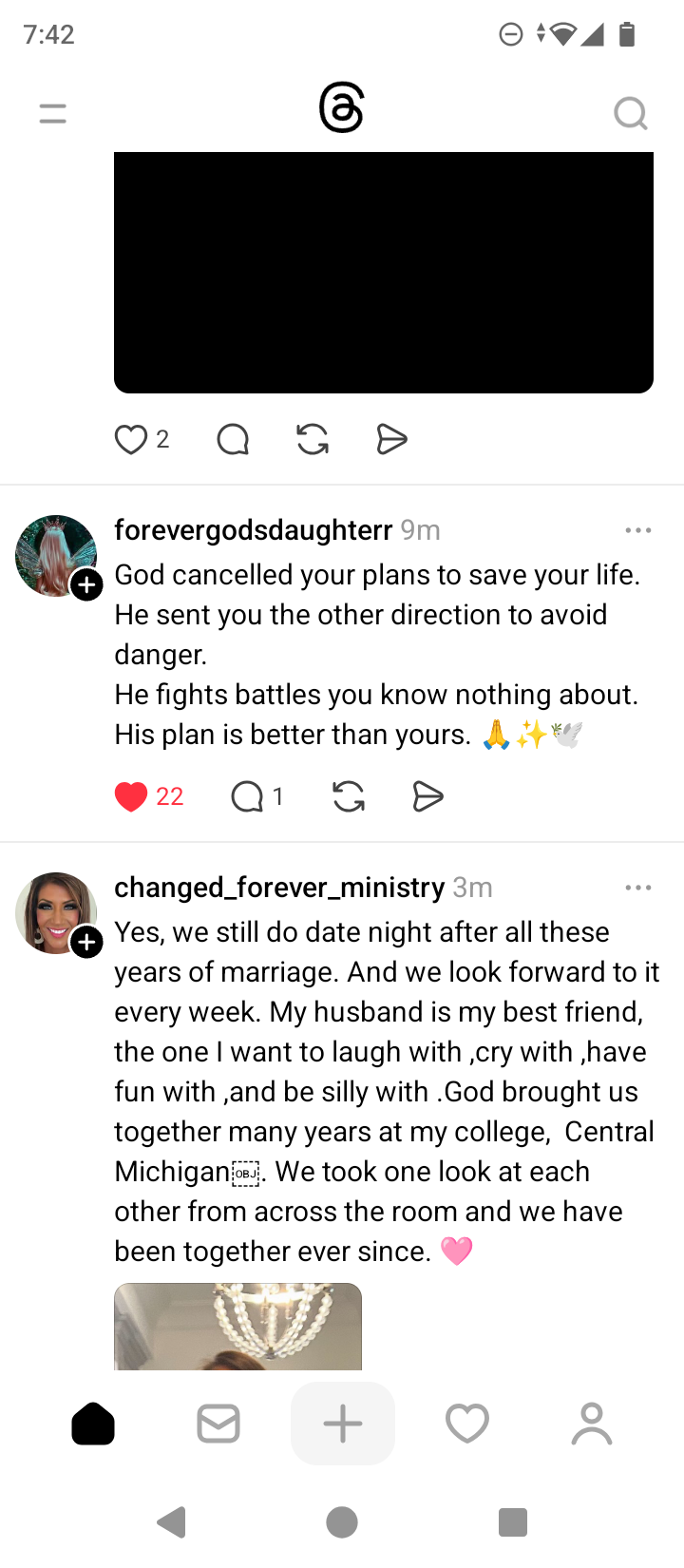
Task: Follow changed_forever_ministry via the avatar plus badge
Action: point(87,943)
